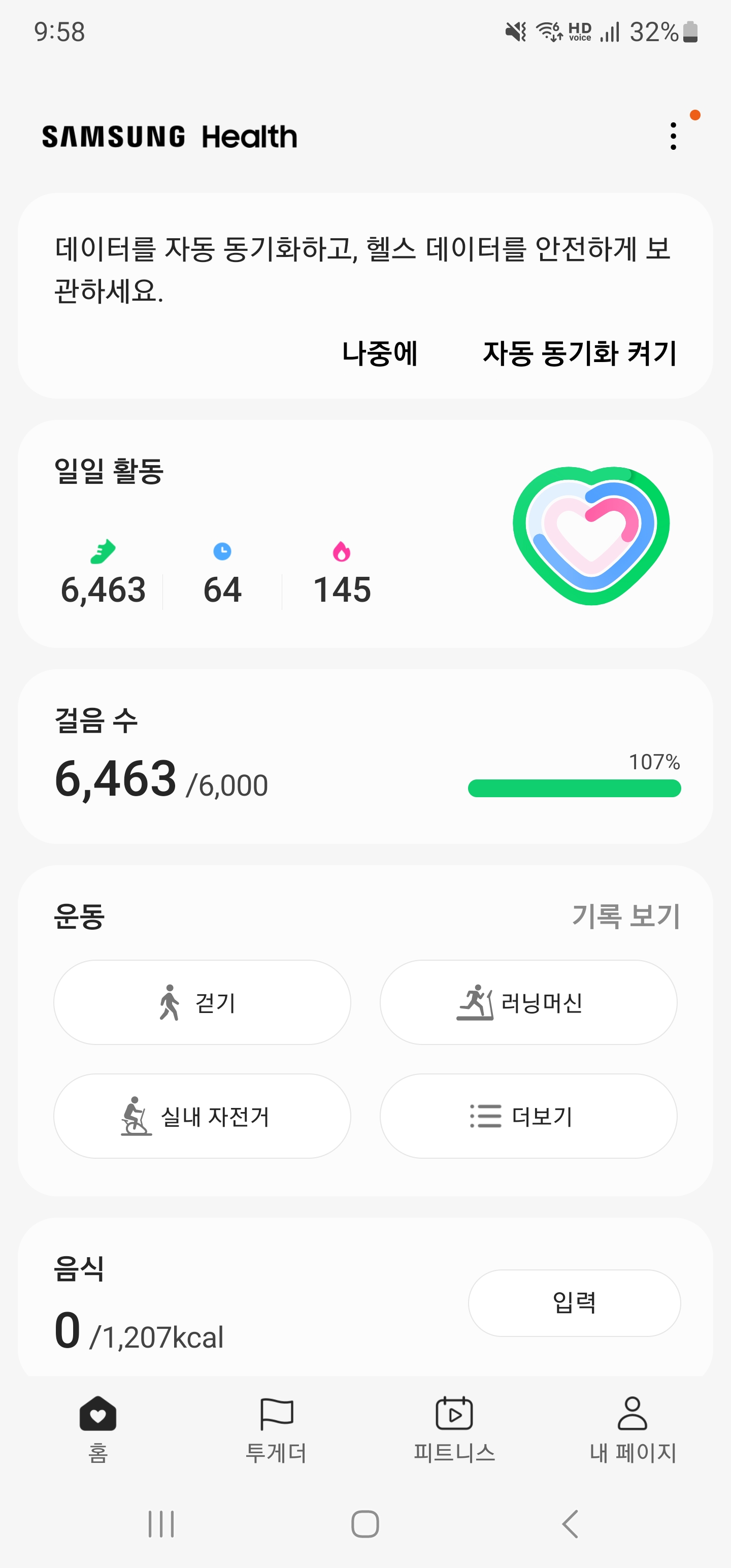
Task: Start a 러닝머신 treadmill workout
Action: [x=528, y=1002]
